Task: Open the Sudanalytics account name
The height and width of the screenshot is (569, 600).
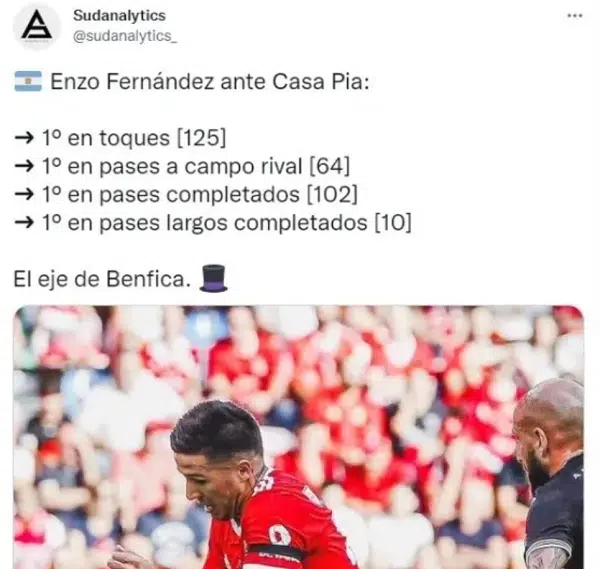Action: click(x=120, y=16)
